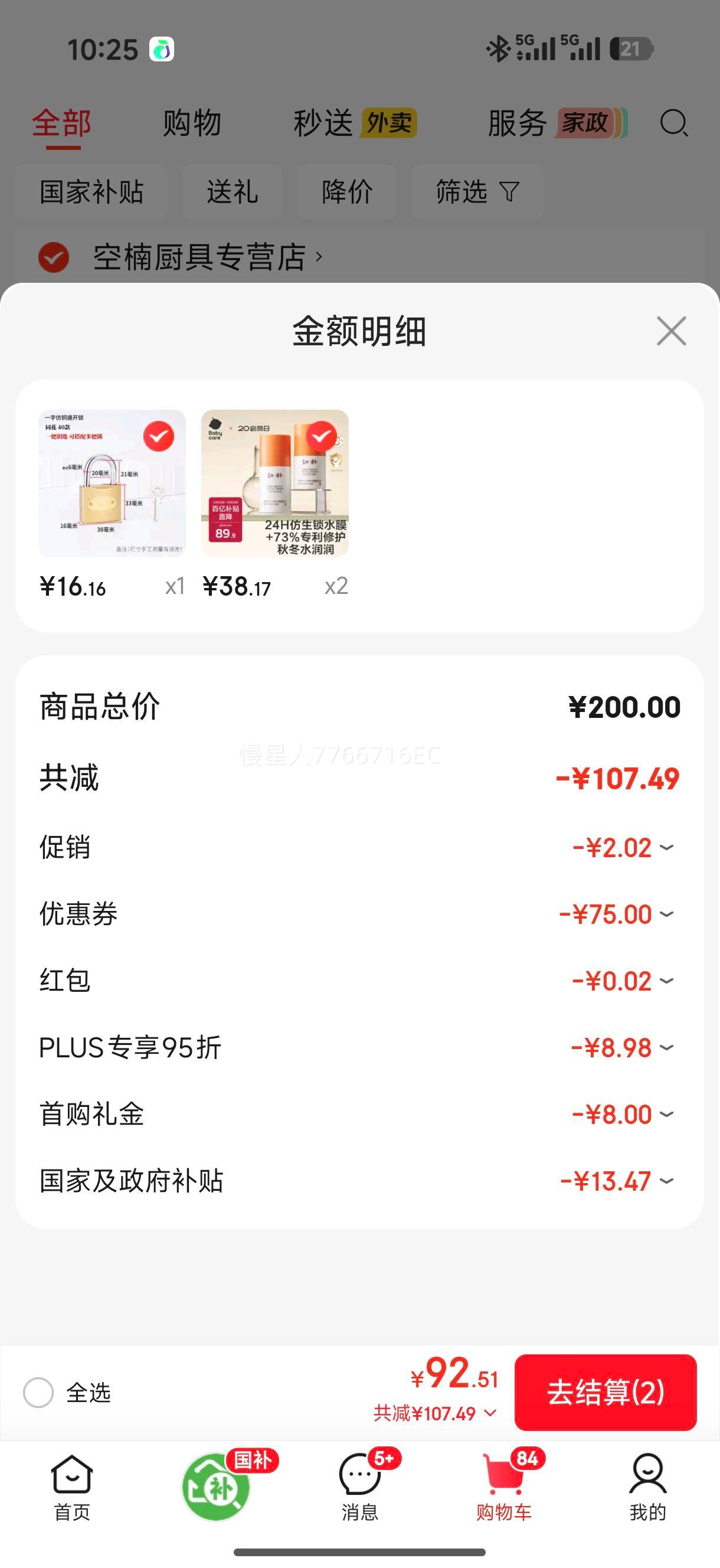Open the padlock product thumbnail

112,487
